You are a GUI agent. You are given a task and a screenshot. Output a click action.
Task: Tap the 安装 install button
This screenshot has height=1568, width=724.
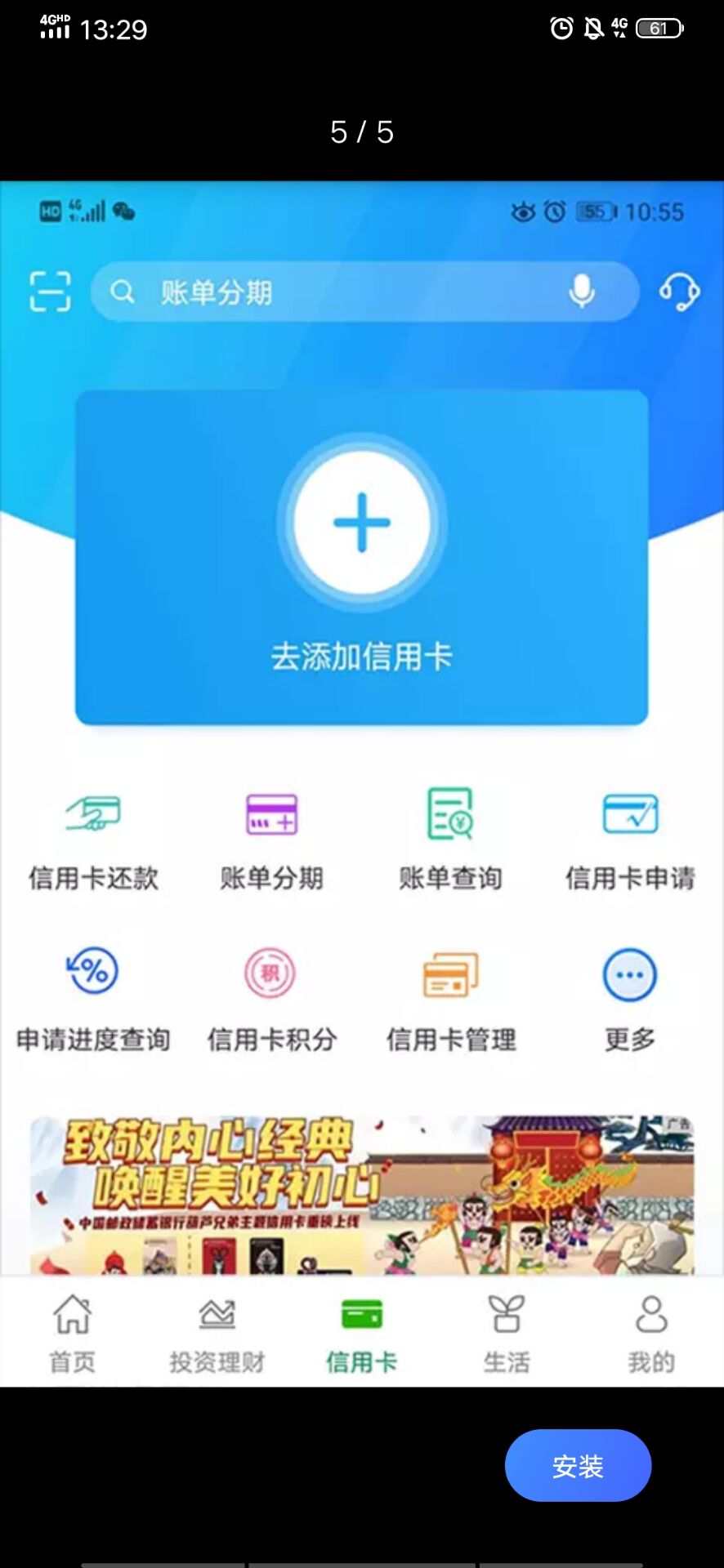[x=578, y=1466]
